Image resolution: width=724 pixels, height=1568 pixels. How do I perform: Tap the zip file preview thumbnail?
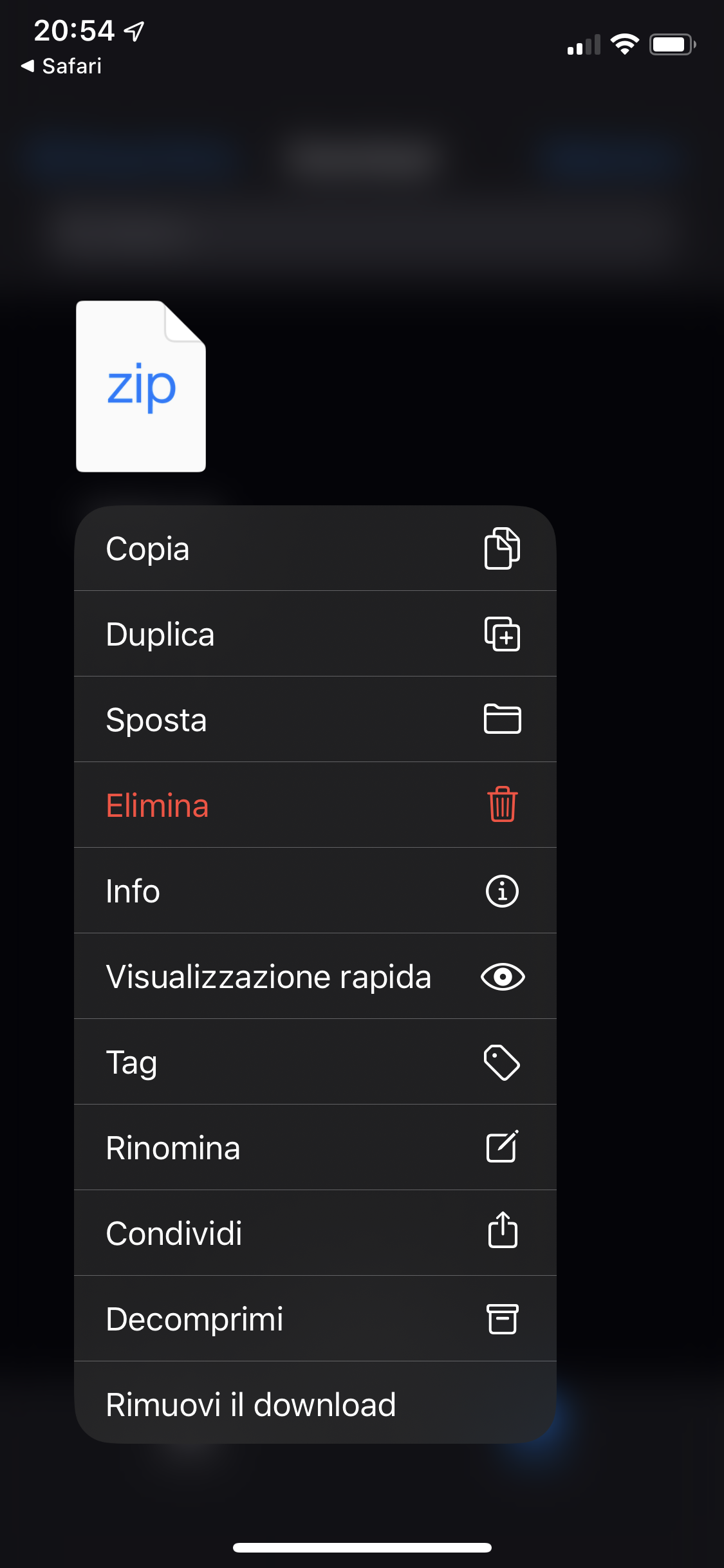coord(141,386)
